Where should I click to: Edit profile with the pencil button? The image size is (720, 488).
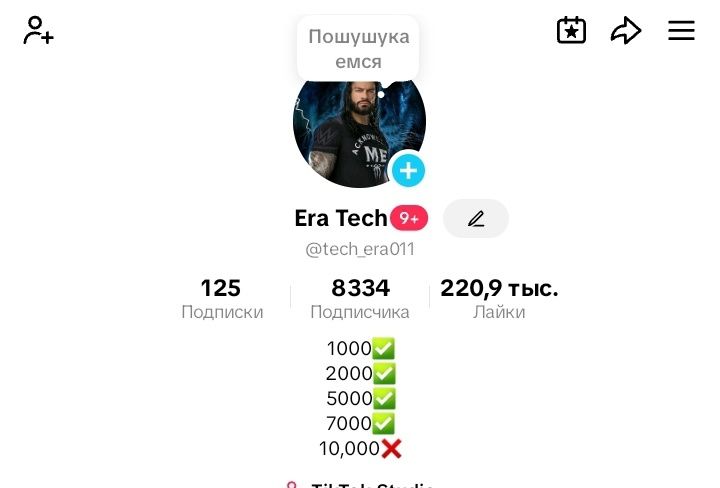click(x=476, y=218)
